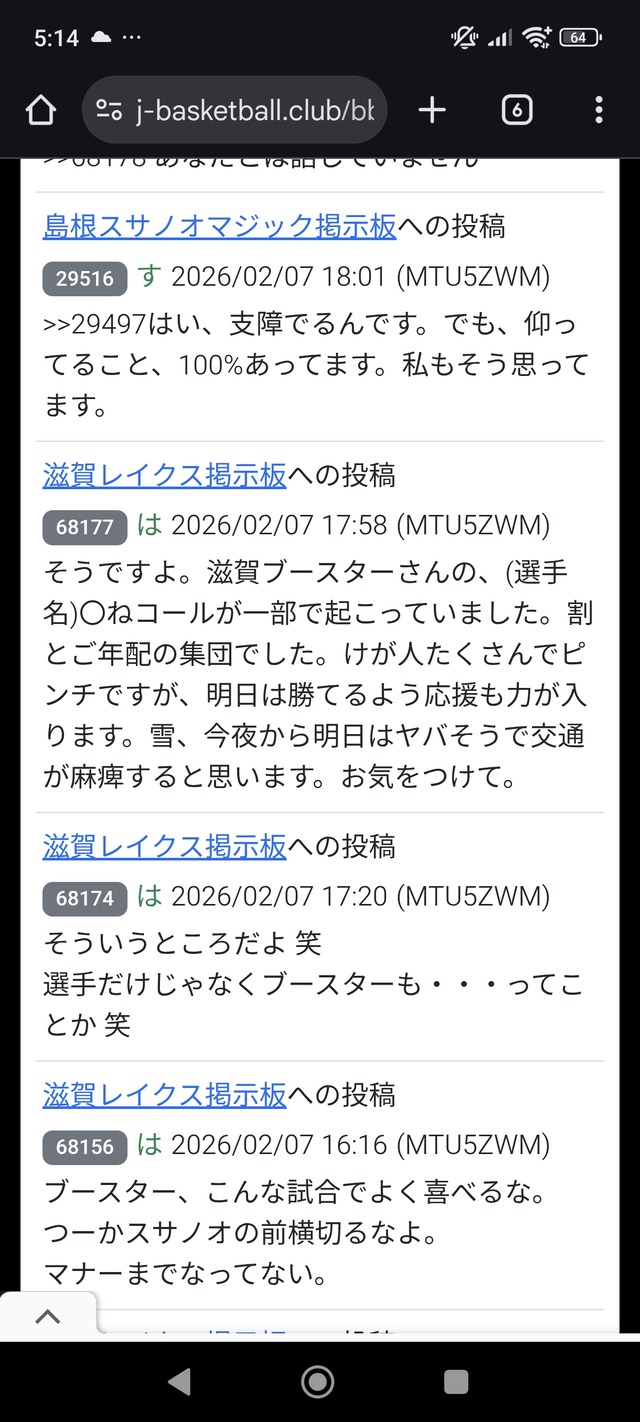Viewport: 640px width, 1422px height.
Task: Open post number 68156
Action: 85,1147
